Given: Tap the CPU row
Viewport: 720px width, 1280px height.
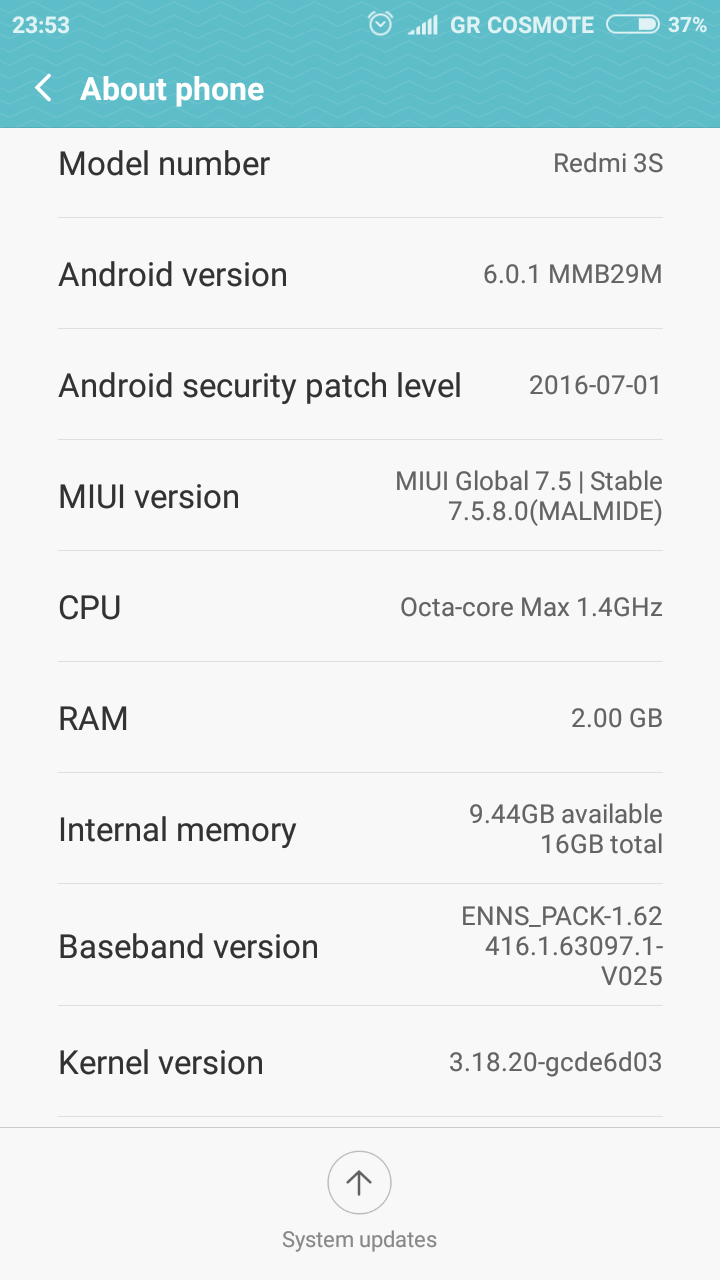Looking at the screenshot, I should point(360,607).
